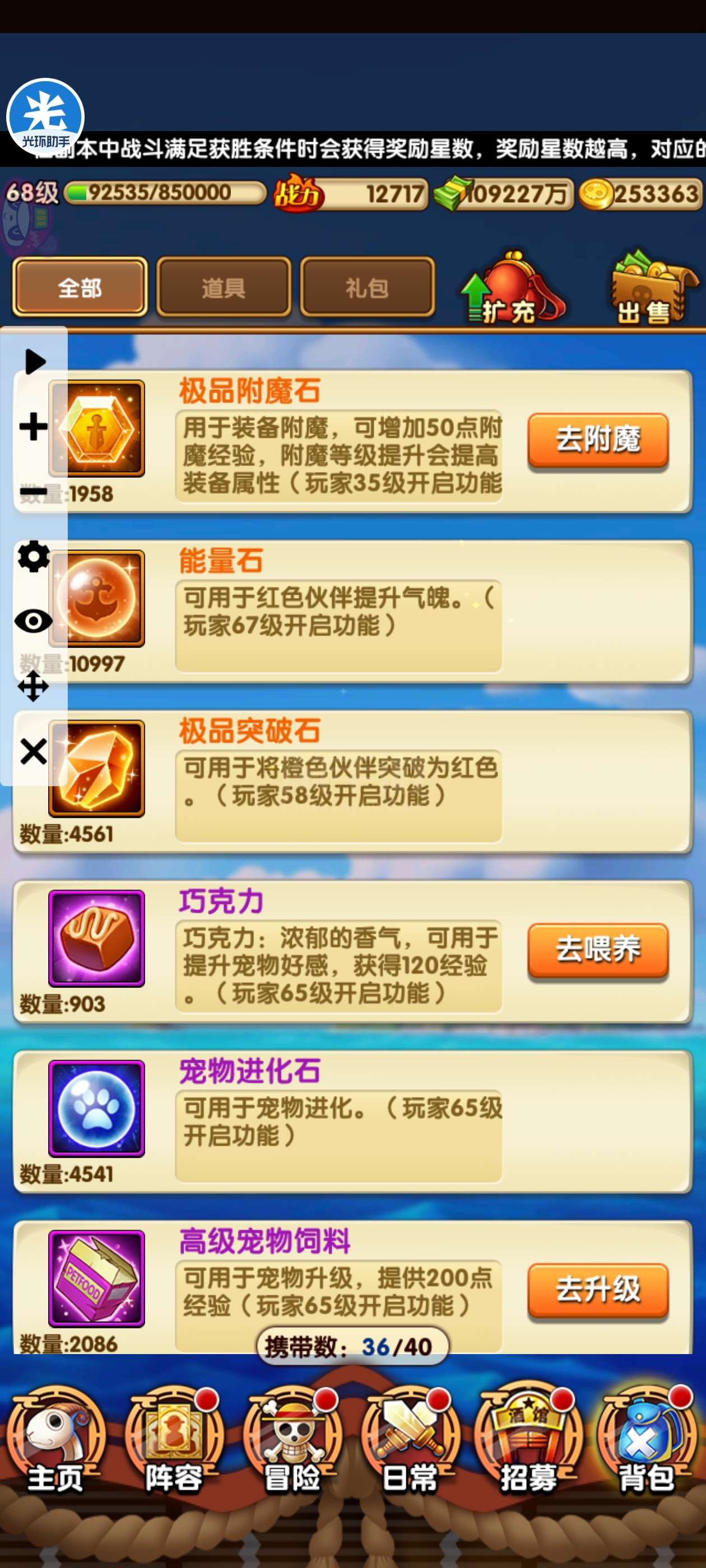Screen dimensions: 706x1568
Task: Open the 出售 sell chest
Action: click(652, 288)
